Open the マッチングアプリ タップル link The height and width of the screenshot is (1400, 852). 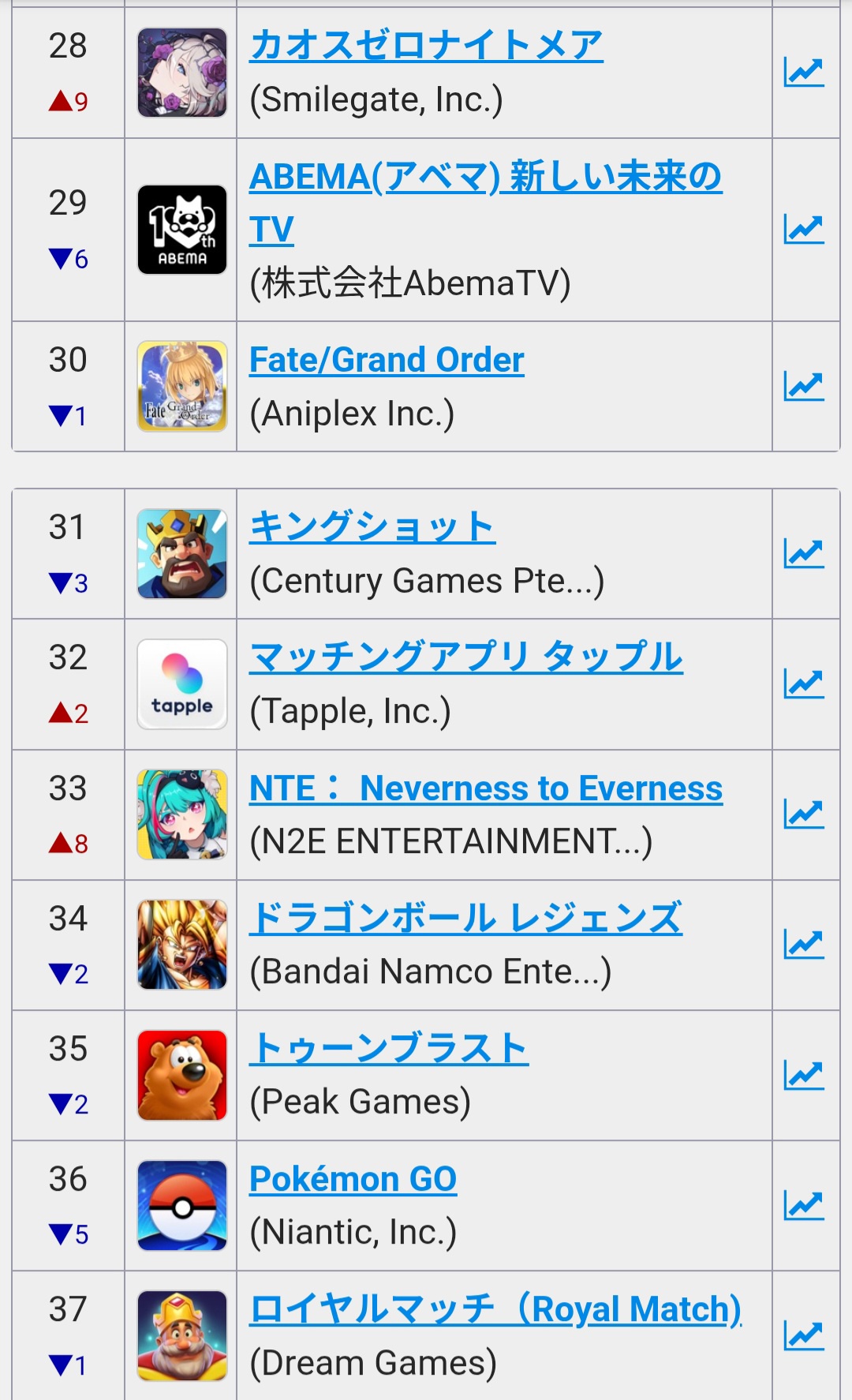point(465,657)
